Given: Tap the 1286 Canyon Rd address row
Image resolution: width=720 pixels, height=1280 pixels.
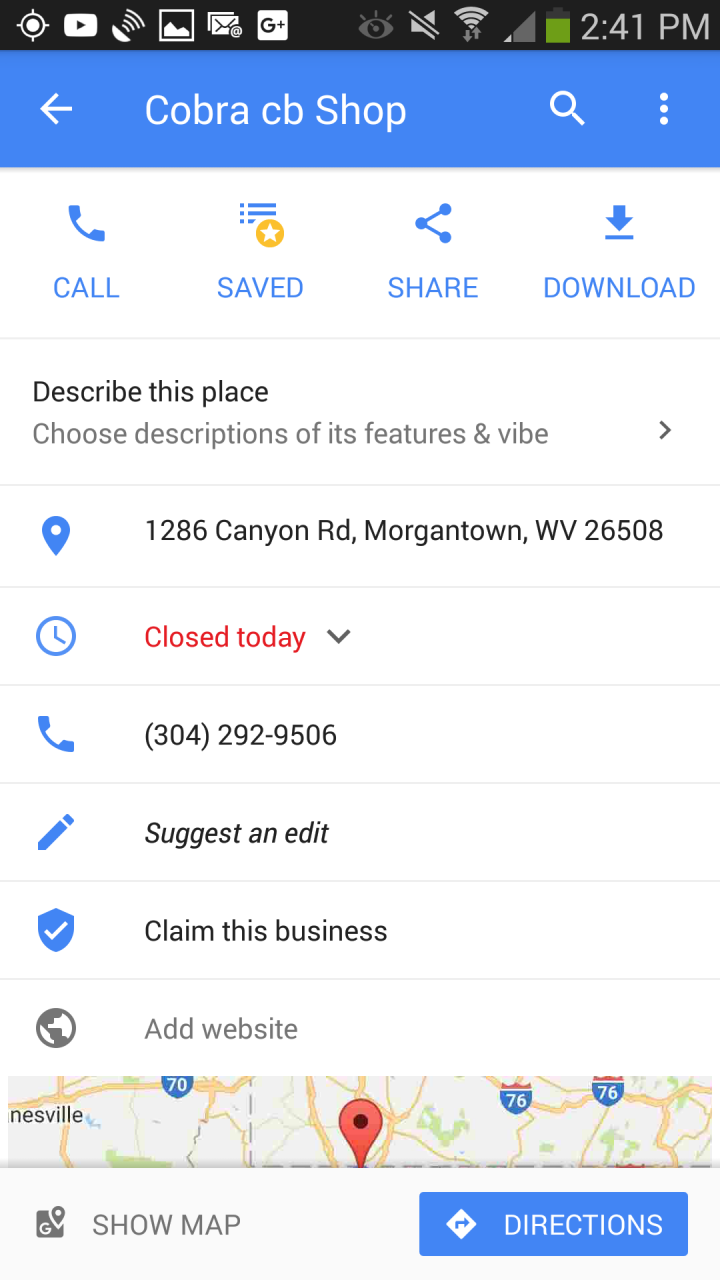Looking at the screenshot, I should pos(403,531).
